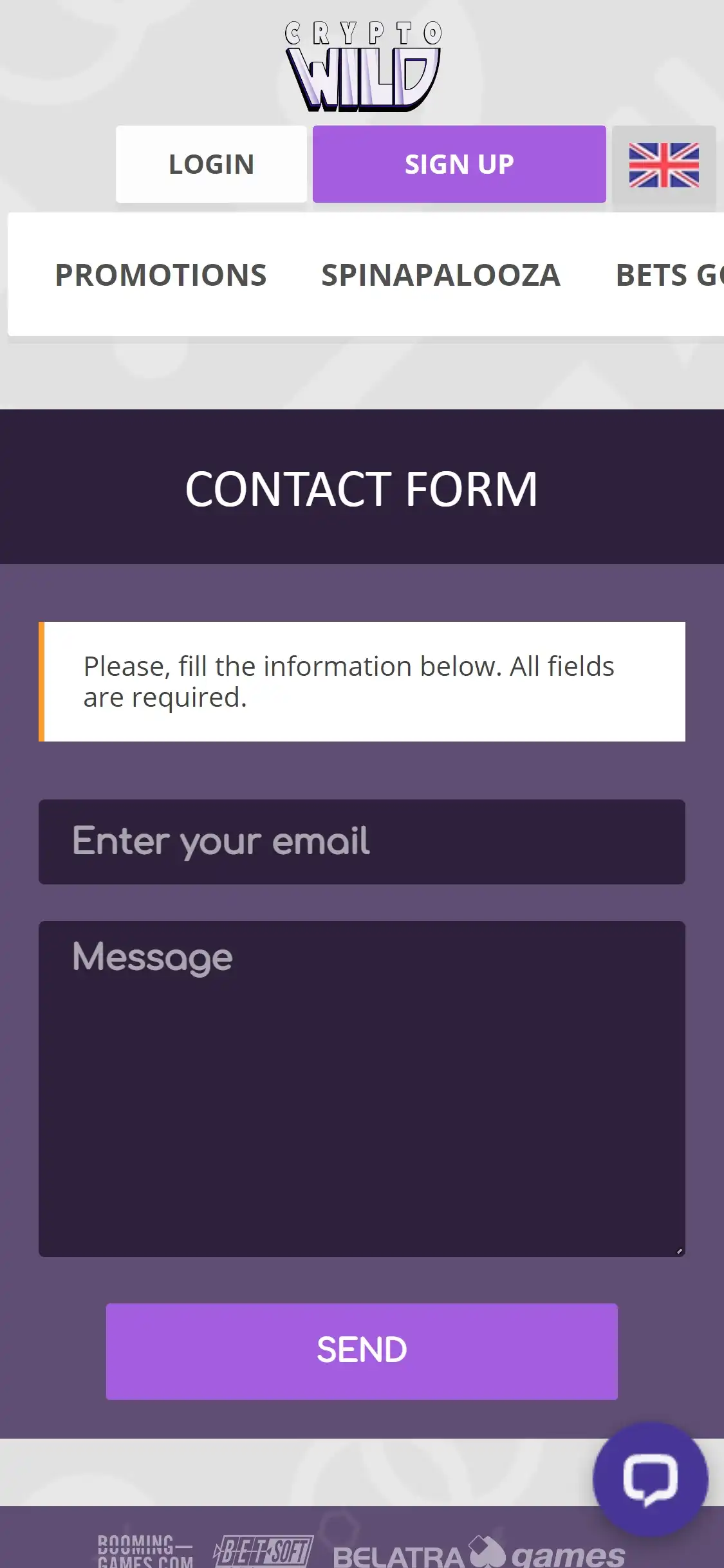Focus the Enter your email field
724x1568 pixels.
(x=362, y=841)
